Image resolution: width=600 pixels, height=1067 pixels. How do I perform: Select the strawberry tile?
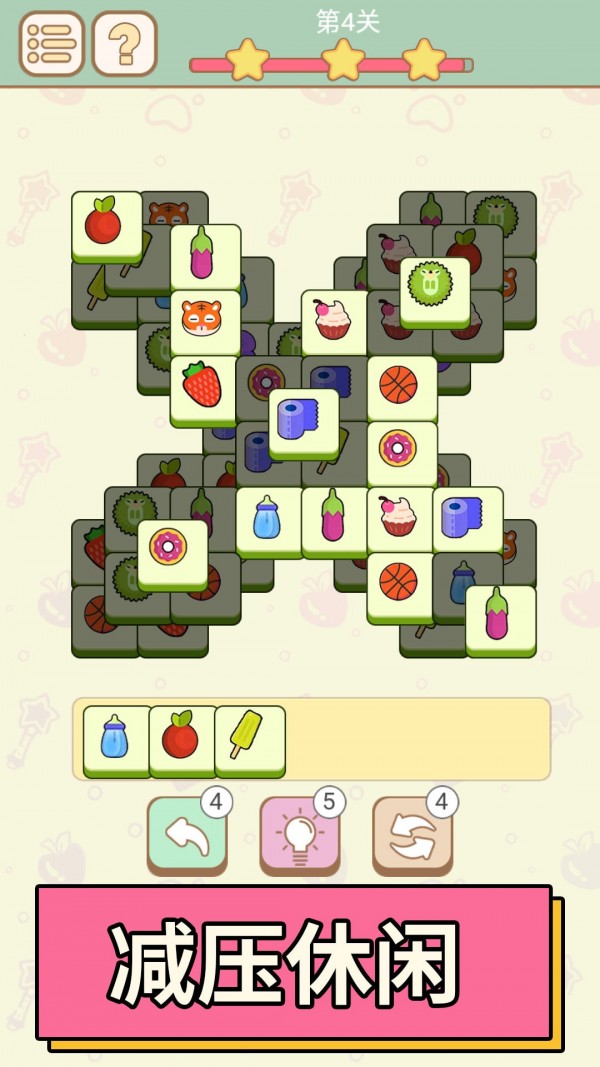pyautogui.click(x=203, y=385)
